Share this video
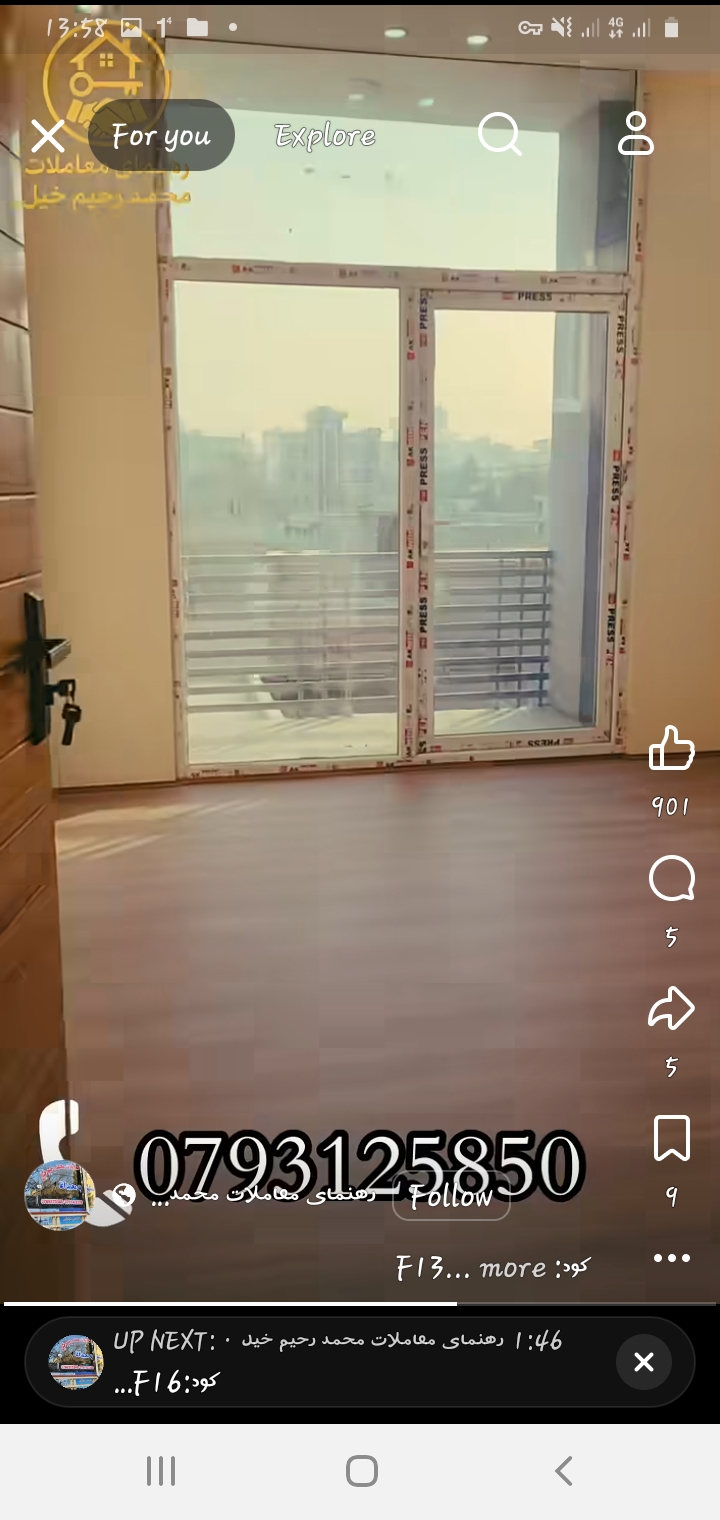720x1520 pixels. coord(671,1009)
